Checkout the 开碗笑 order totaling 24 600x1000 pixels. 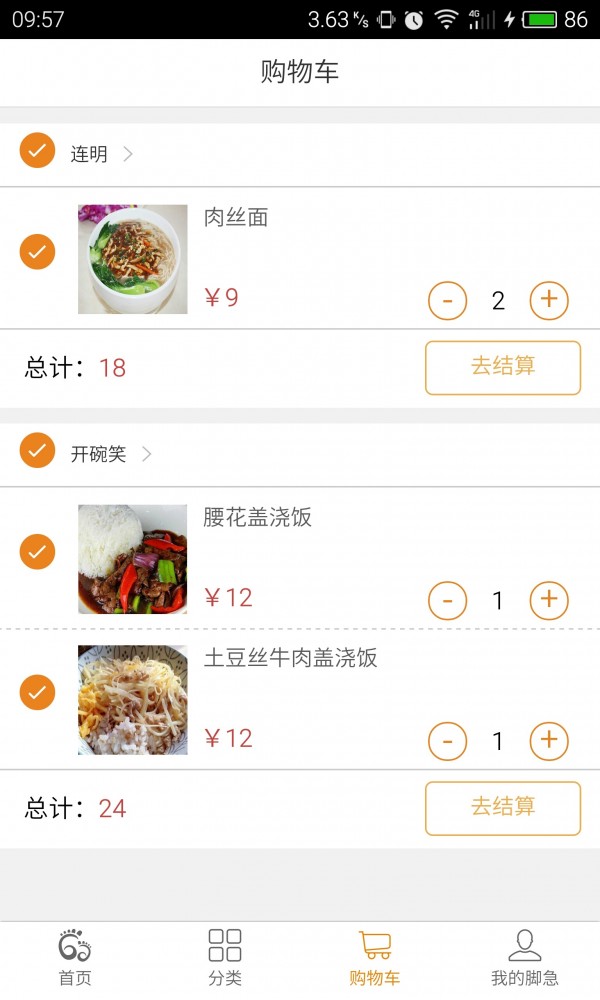[x=503, y=808]
